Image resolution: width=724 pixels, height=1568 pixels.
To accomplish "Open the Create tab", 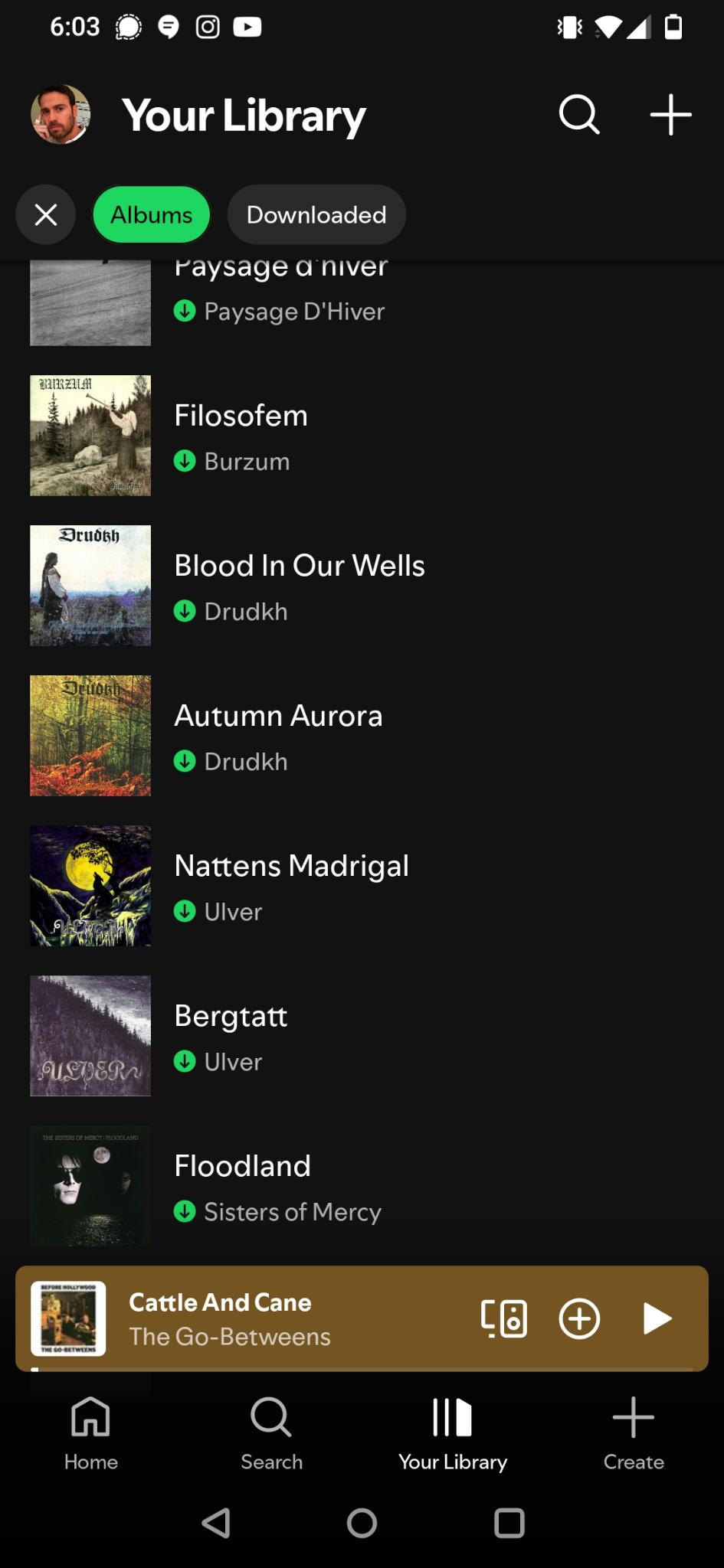I will [634, 1433].
